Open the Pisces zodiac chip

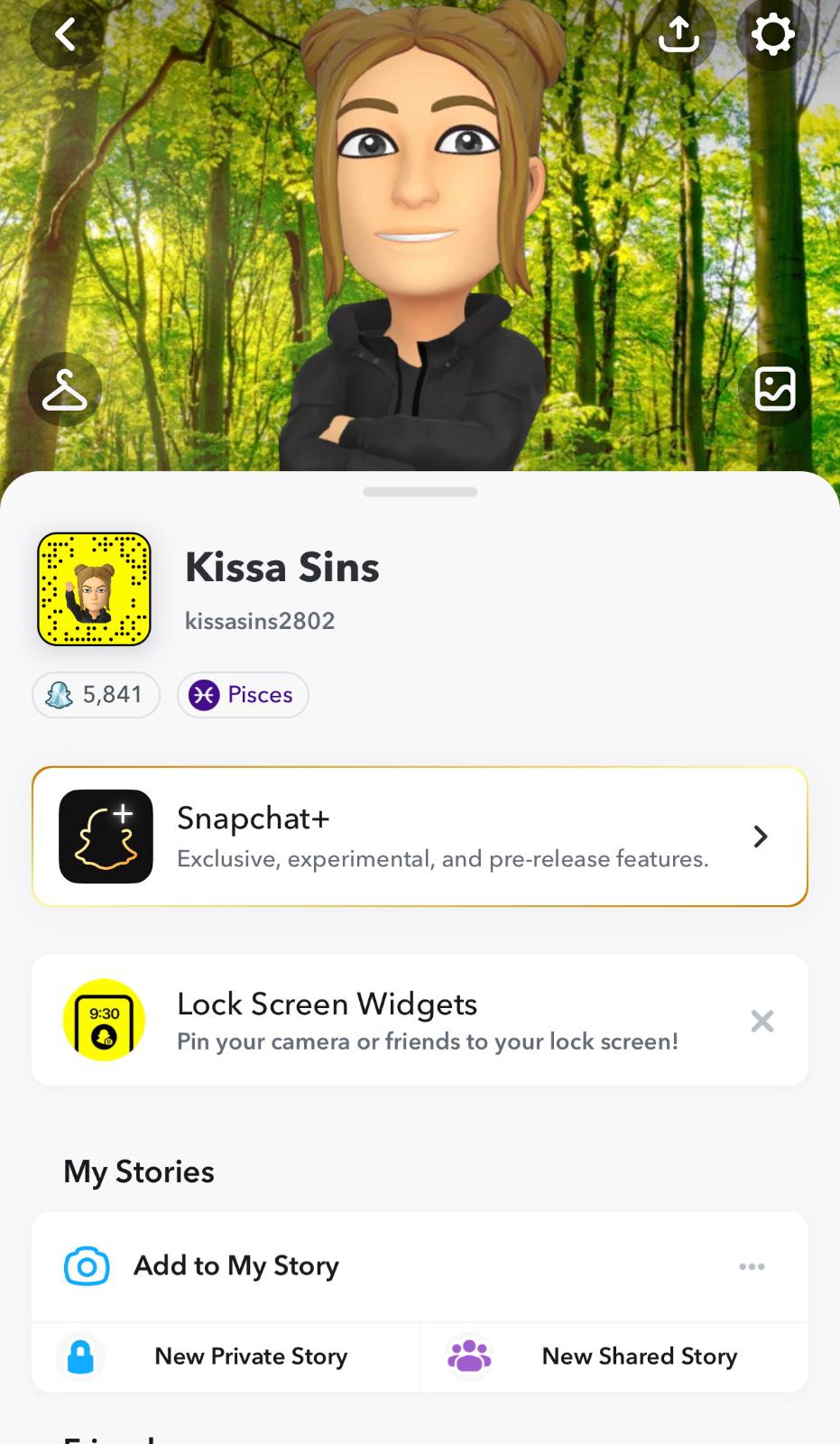click(x=243, y=695)
